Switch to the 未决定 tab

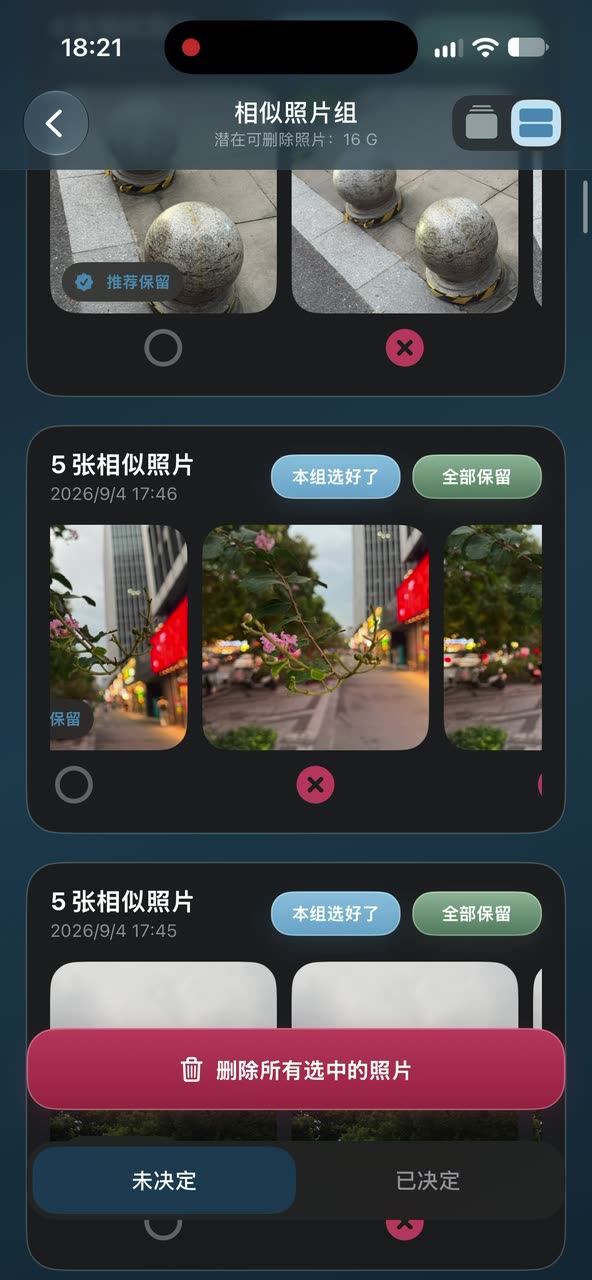point(164,1181)
